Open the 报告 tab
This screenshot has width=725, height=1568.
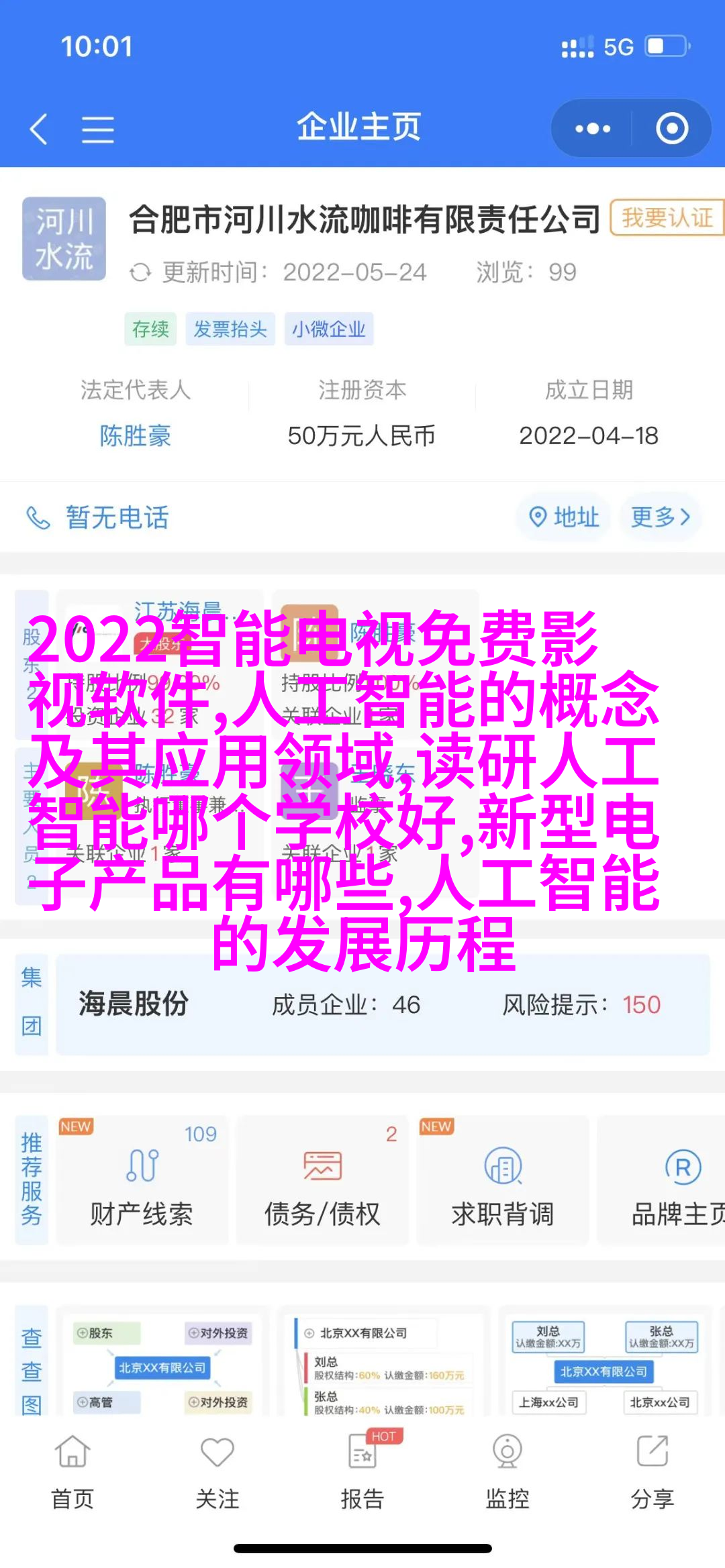362,1469
